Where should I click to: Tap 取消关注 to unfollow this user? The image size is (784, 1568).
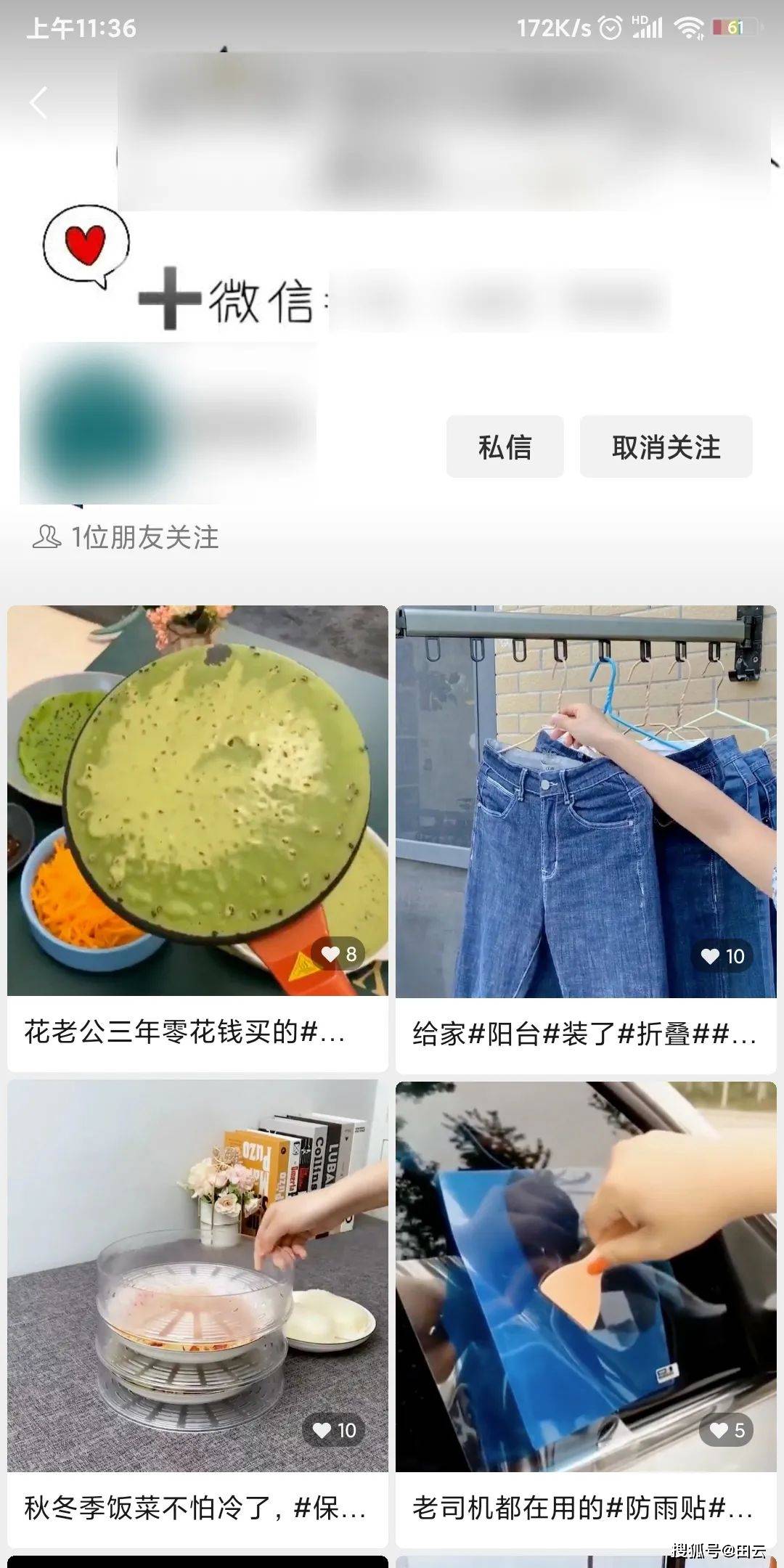[666, 448]
